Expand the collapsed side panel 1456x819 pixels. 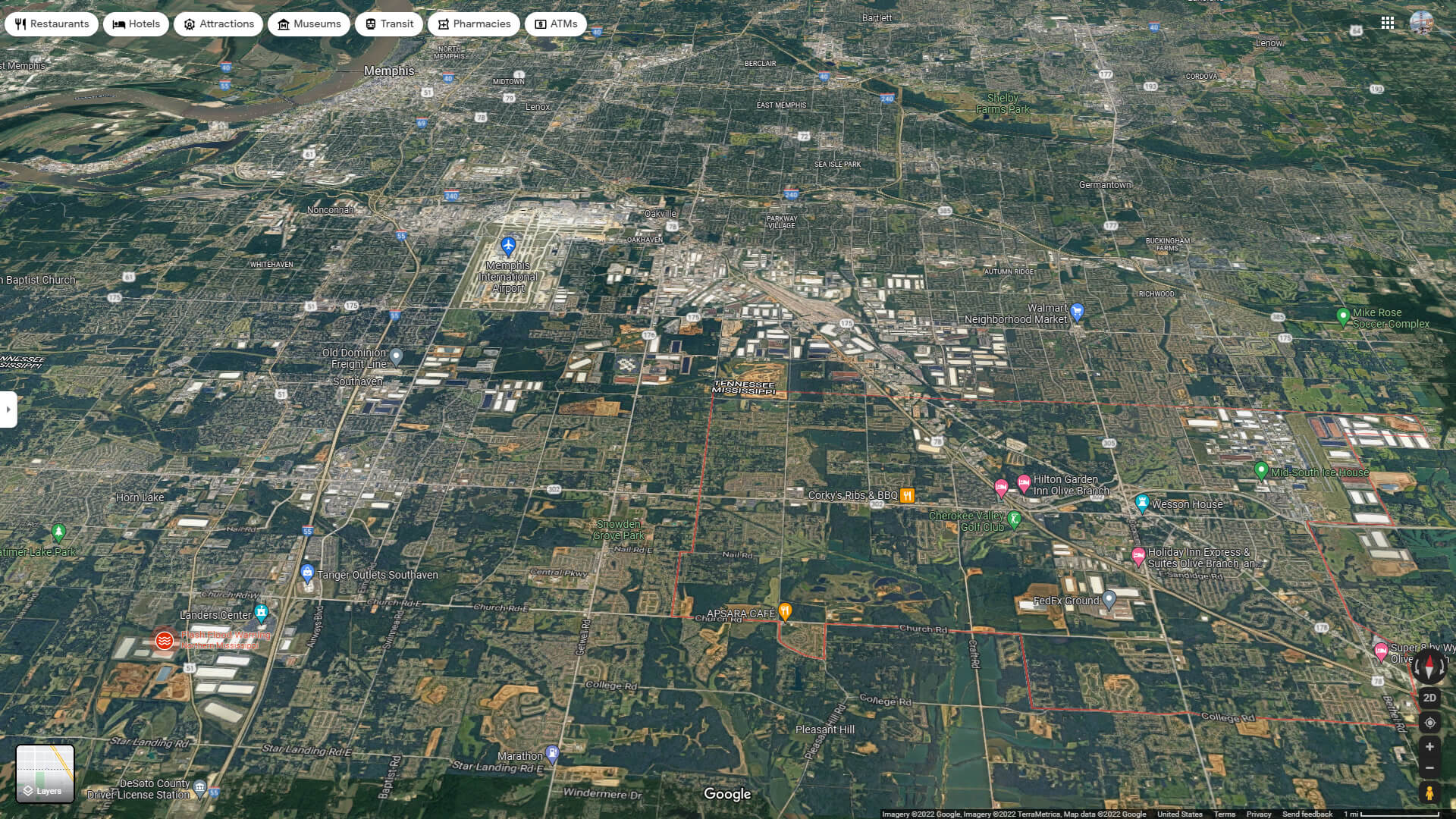point(8,409)
